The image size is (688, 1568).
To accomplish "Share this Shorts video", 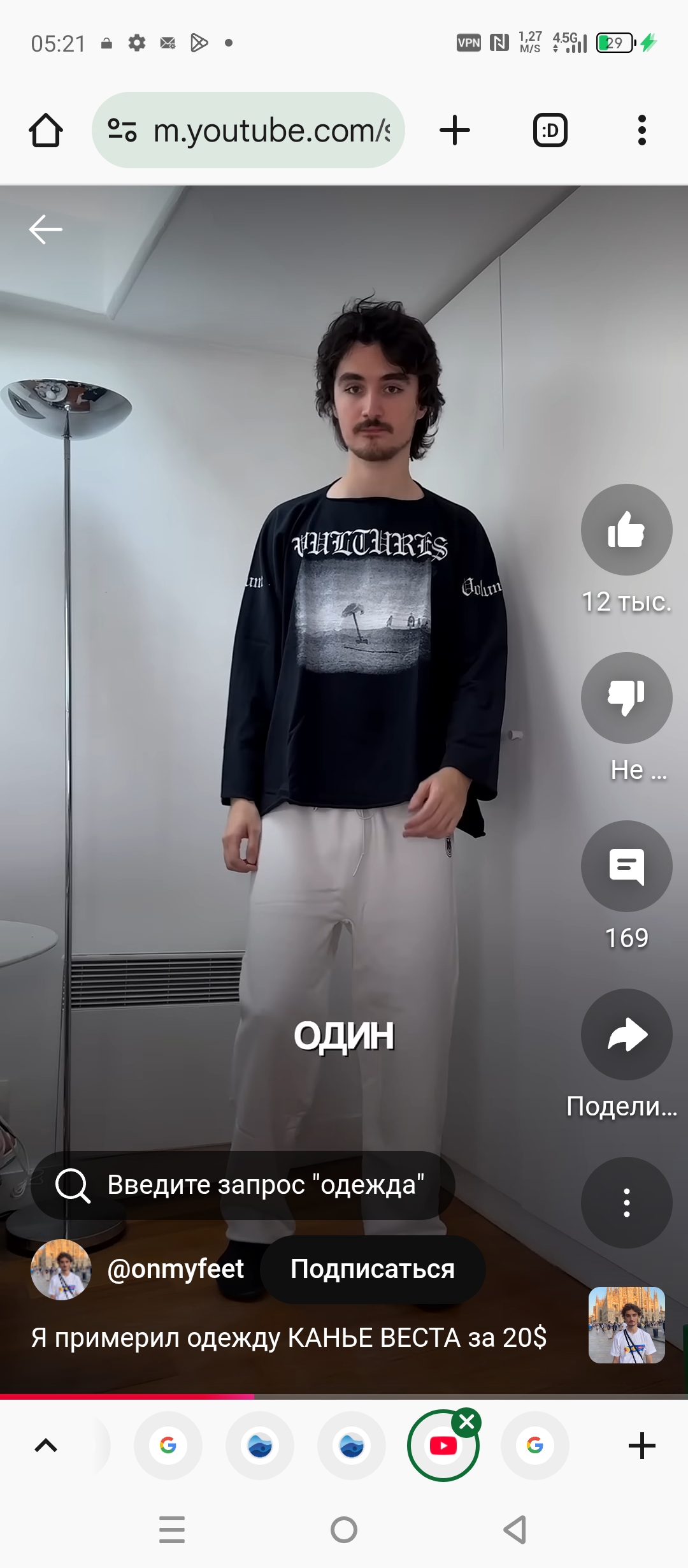I will [626, 1034].
